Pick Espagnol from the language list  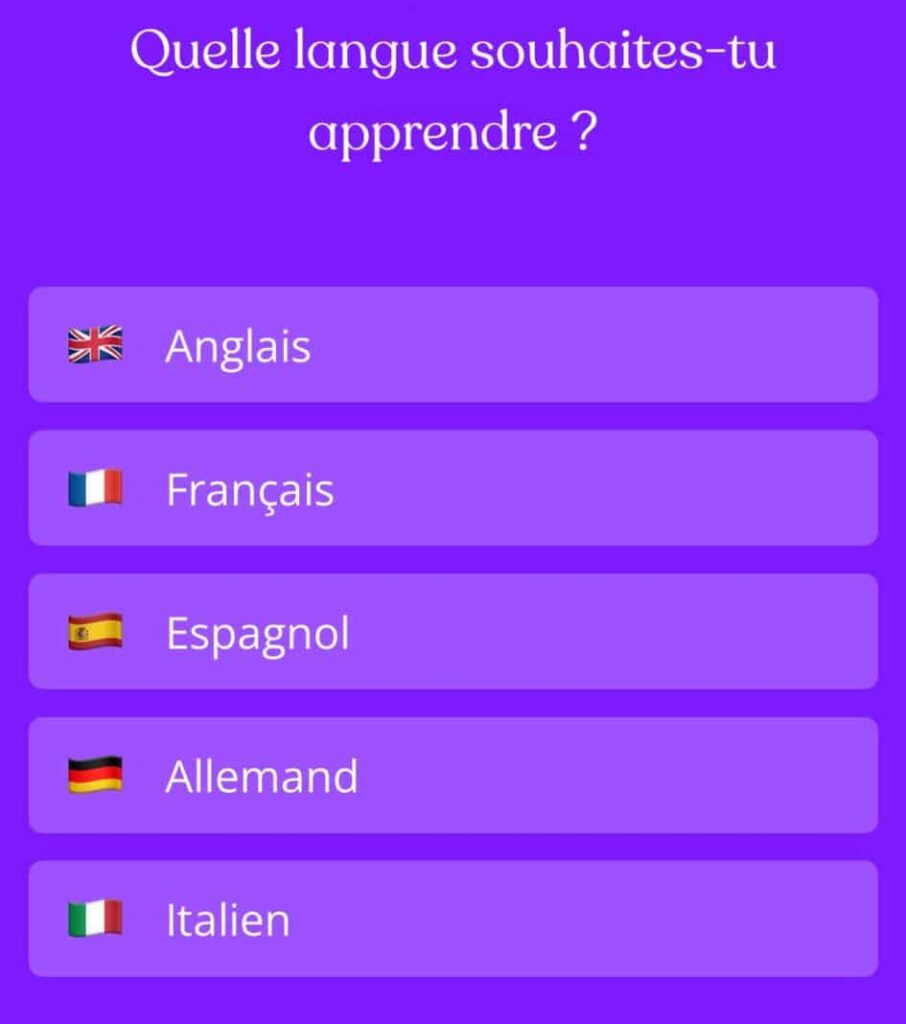(x=453, y=632)
